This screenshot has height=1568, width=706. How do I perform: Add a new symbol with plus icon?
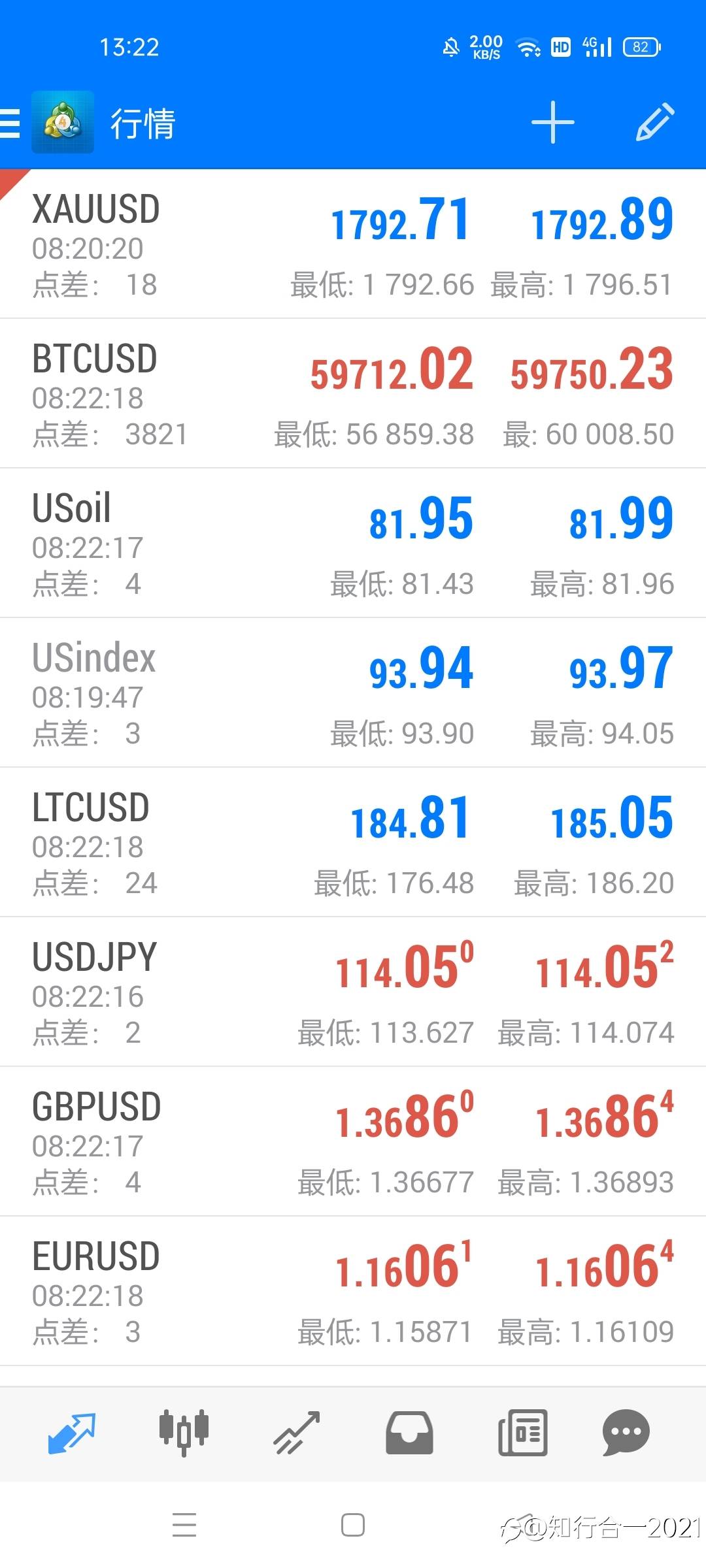[x=552, y=122]
